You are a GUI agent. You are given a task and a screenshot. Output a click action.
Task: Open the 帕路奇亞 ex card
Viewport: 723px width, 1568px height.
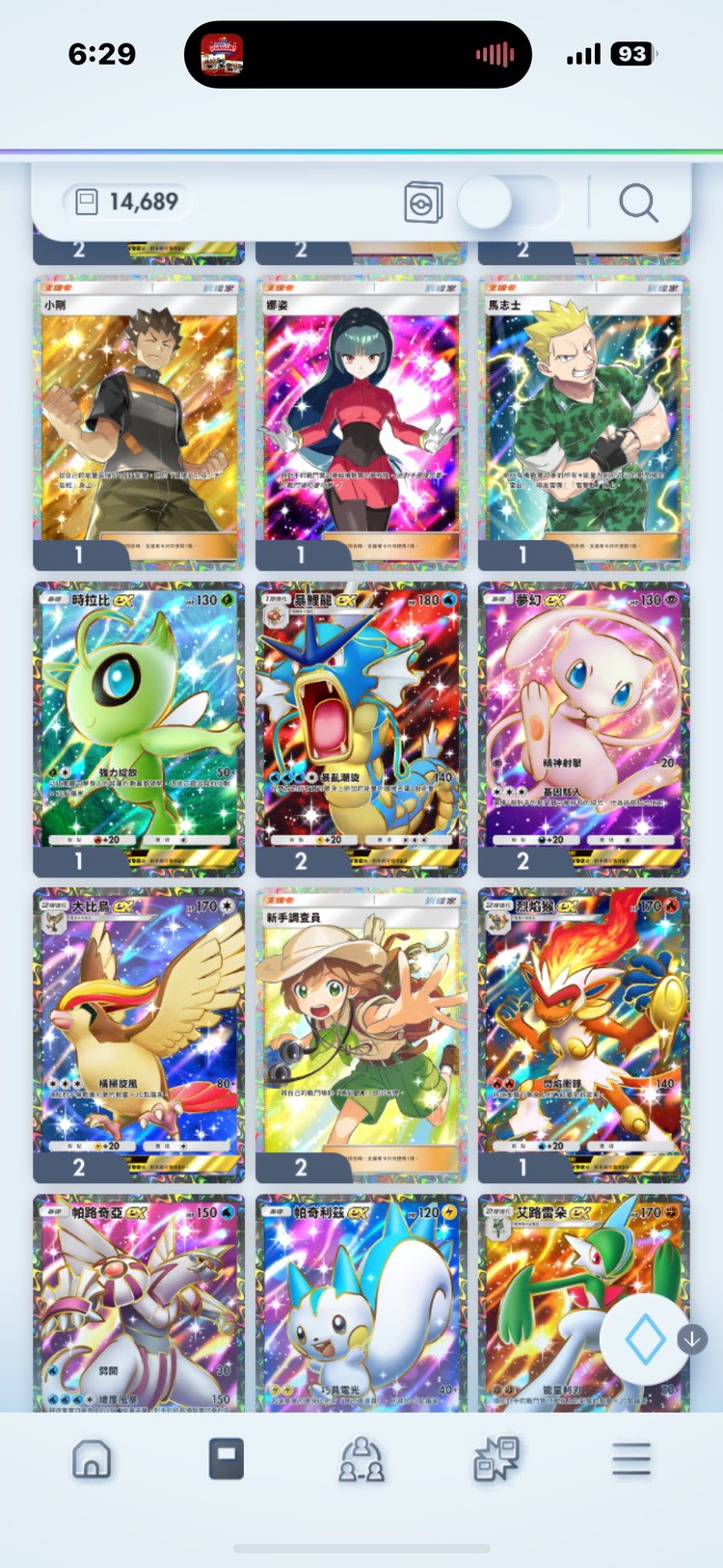[139, 1302]
